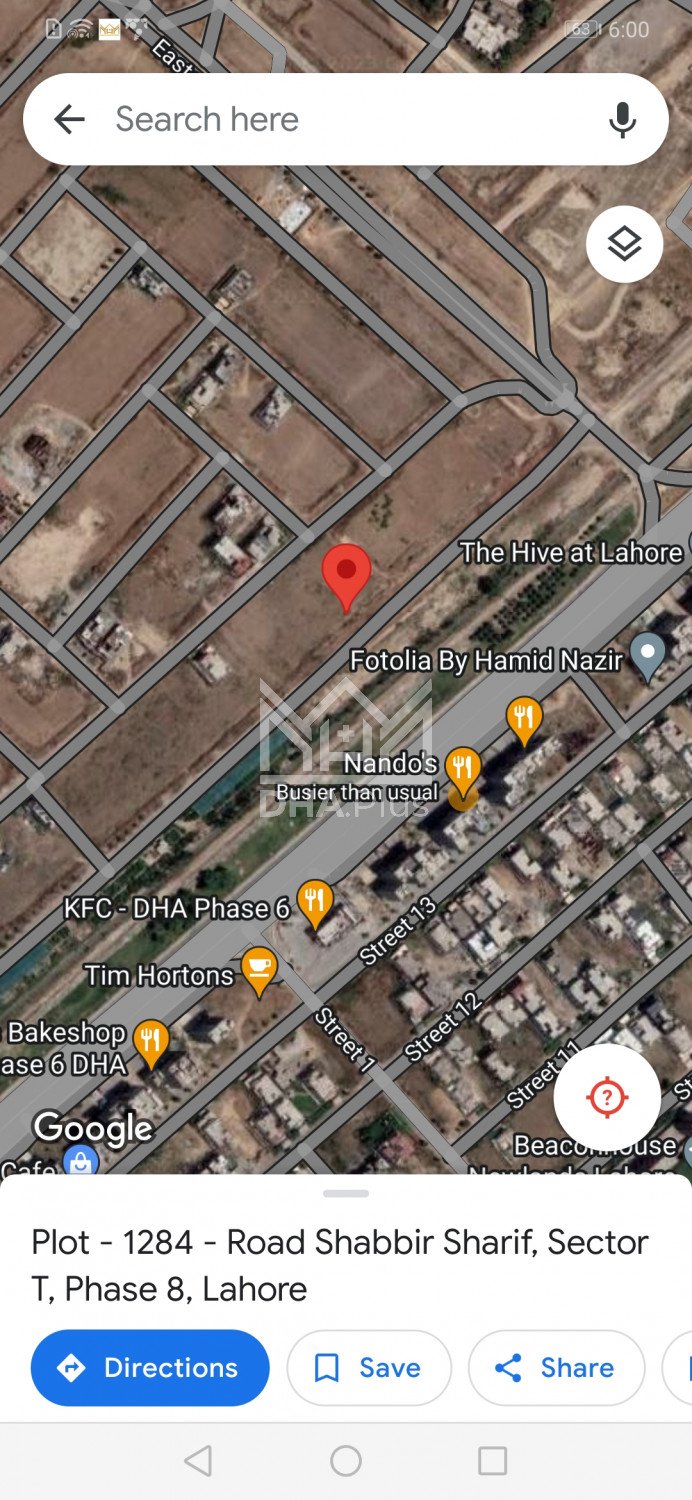
Task: Tap the back arrow in the search bar
Action: point(69,120)
